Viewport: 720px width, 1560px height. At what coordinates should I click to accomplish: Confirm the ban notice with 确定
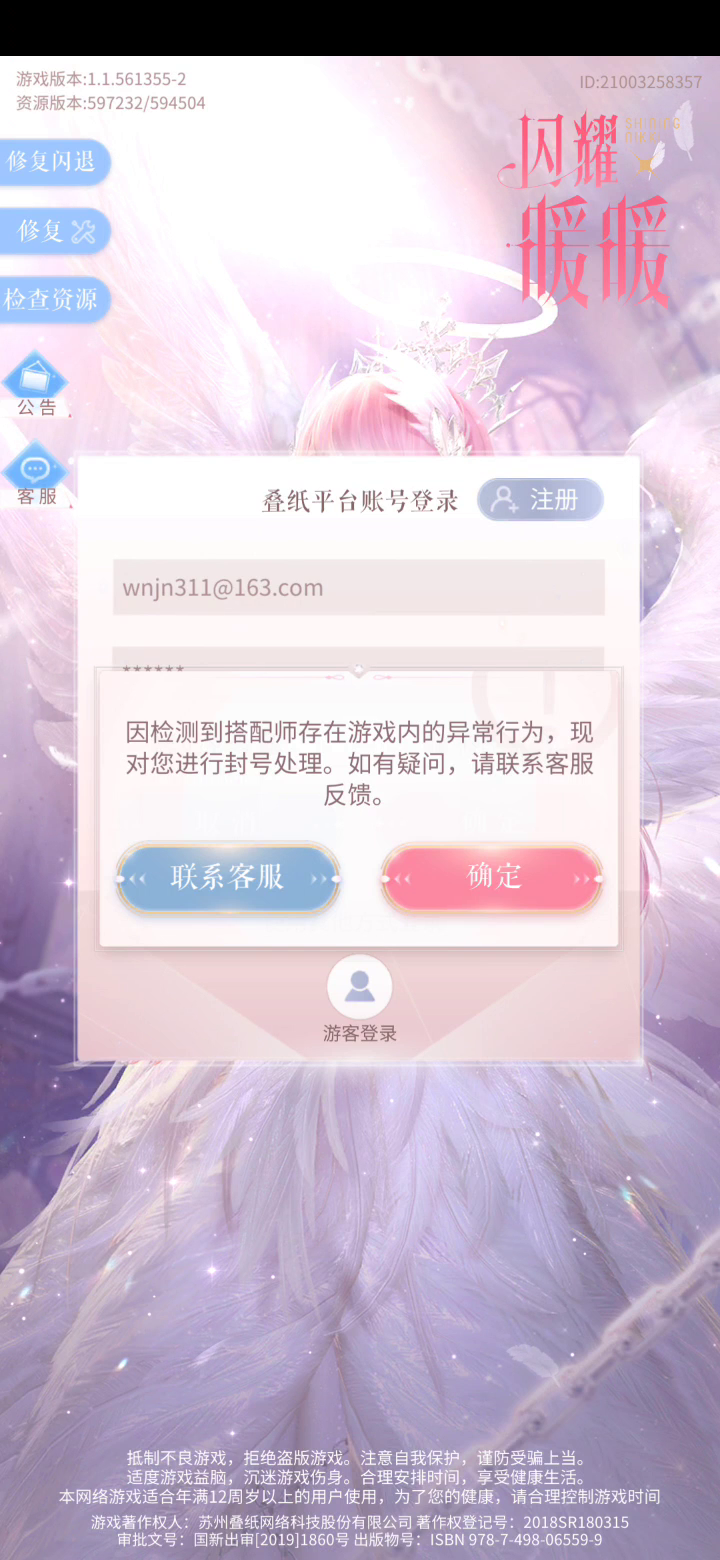492,878
